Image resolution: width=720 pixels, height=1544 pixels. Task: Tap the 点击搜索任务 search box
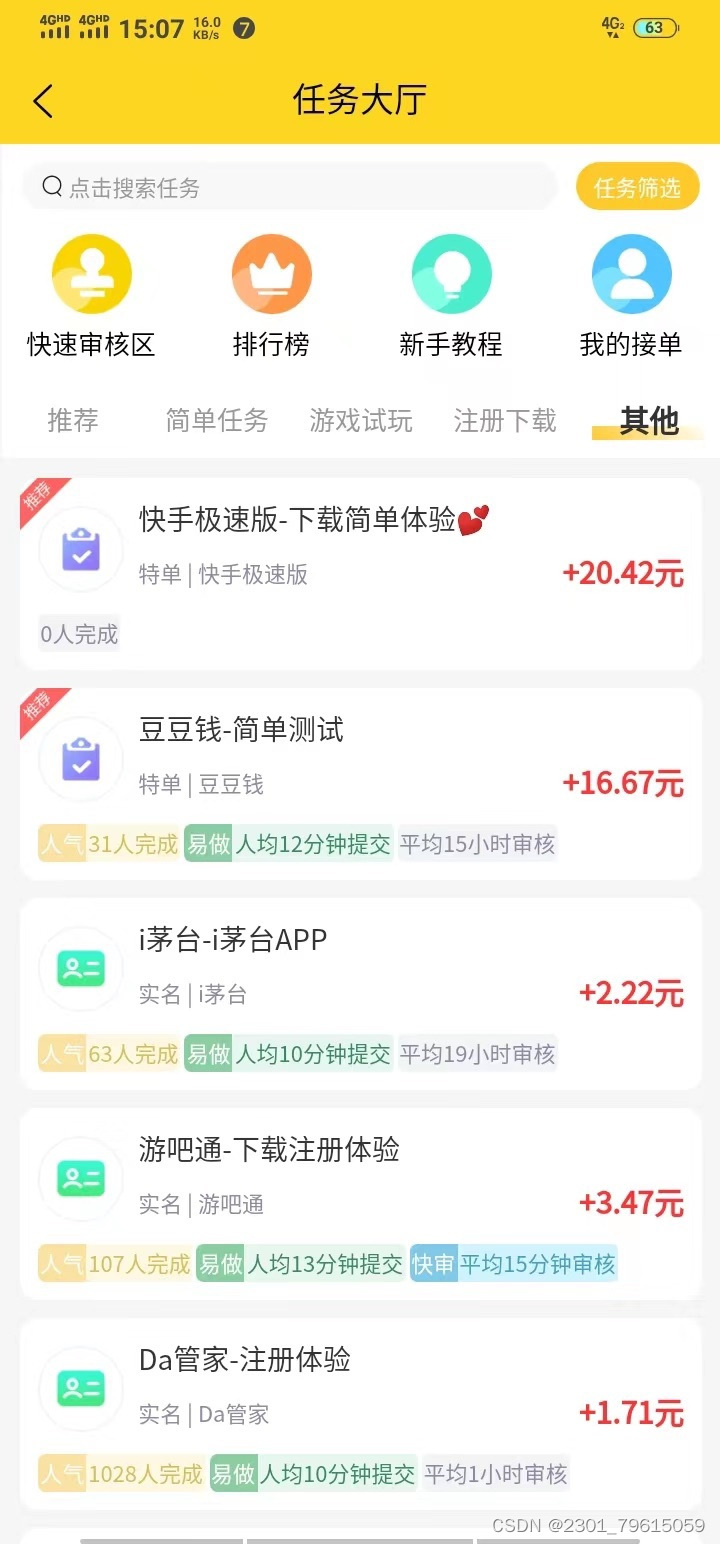(289, 187)
